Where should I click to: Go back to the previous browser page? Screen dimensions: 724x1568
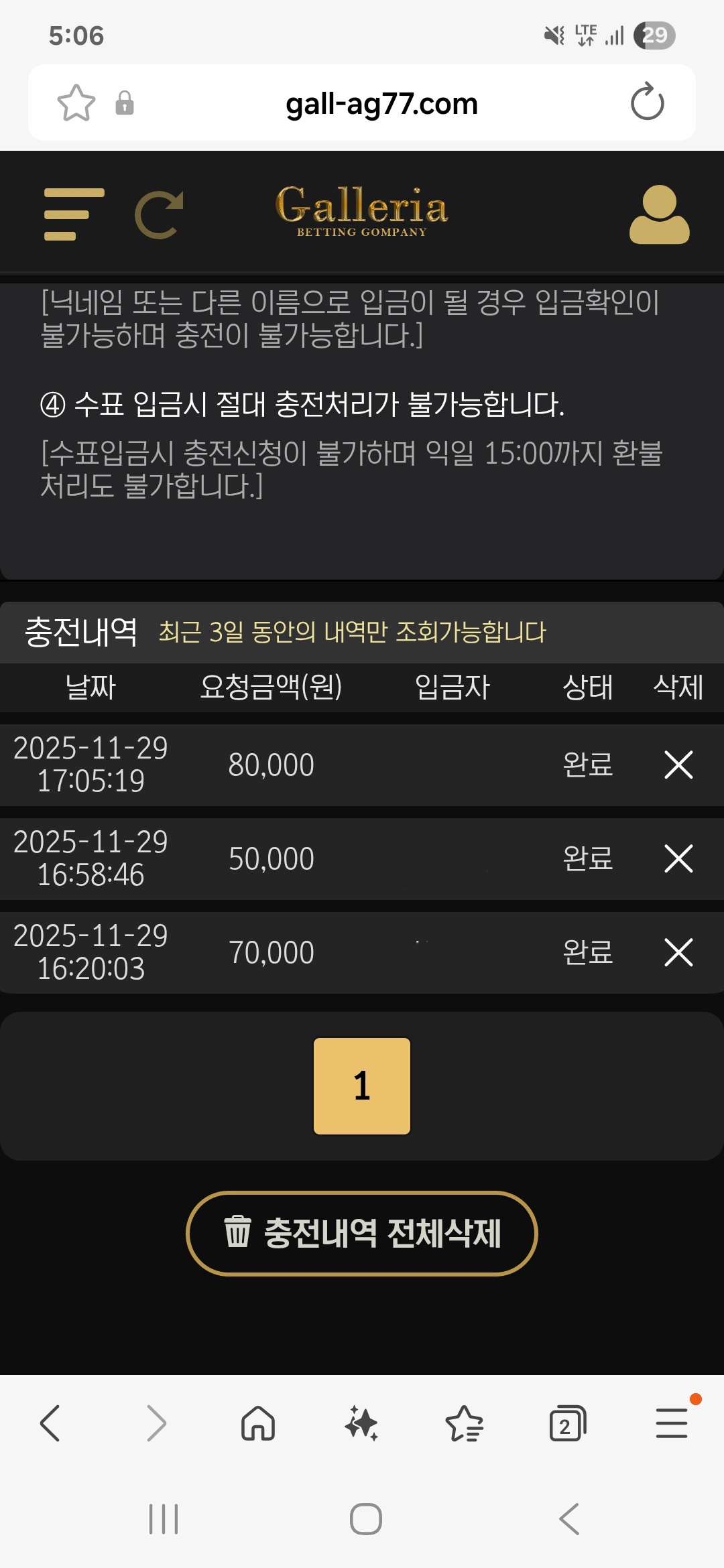pyautogui.click(x=51, y=1423)
